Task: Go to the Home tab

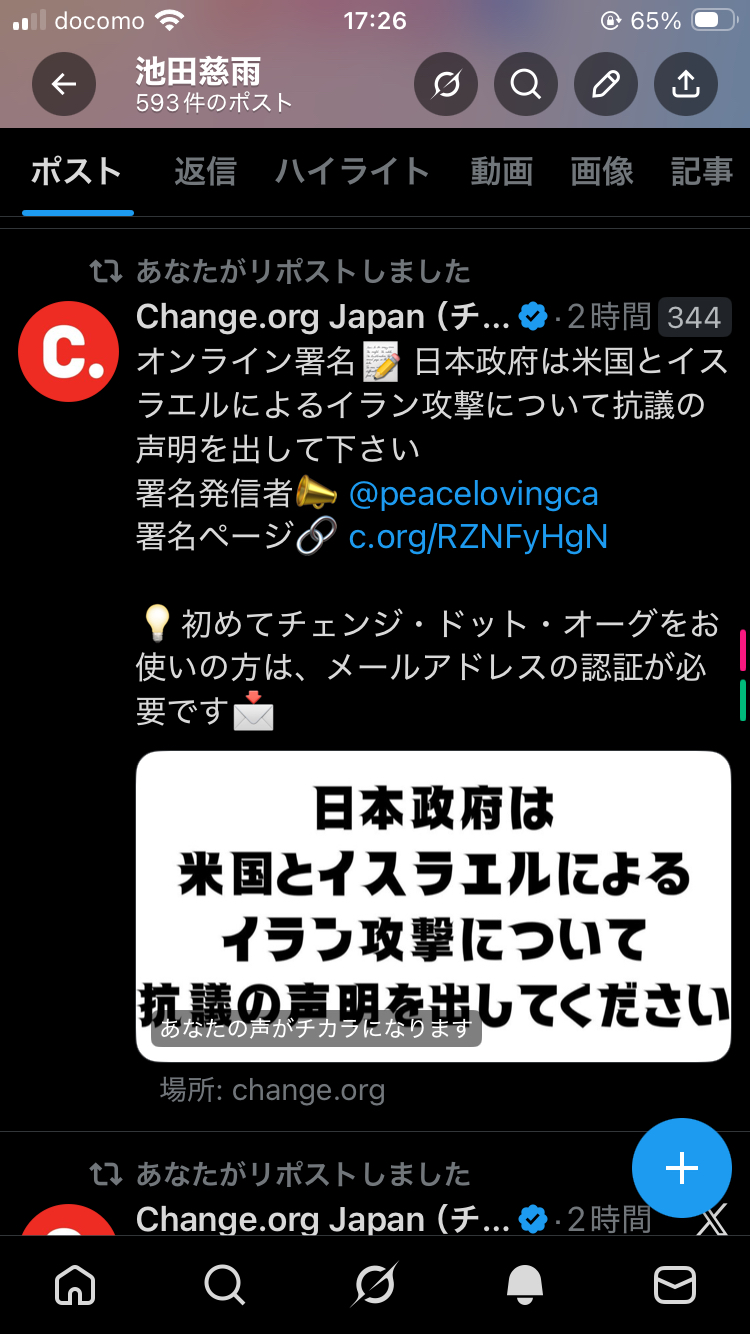Action: (x=75, y=1284)
